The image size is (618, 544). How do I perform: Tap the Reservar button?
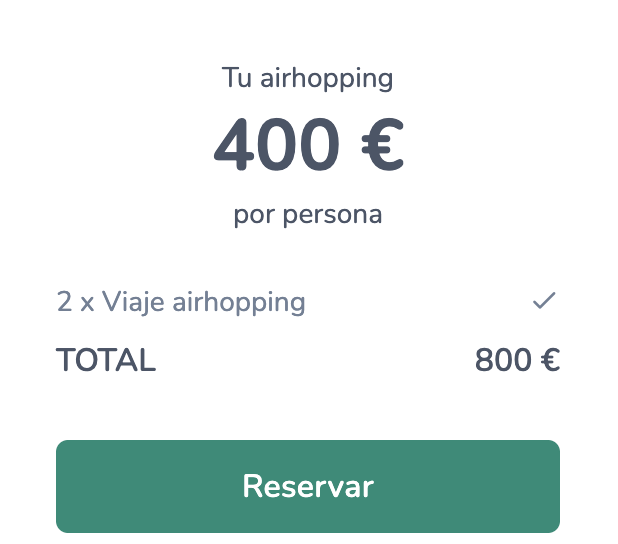(x=308, y=486)
